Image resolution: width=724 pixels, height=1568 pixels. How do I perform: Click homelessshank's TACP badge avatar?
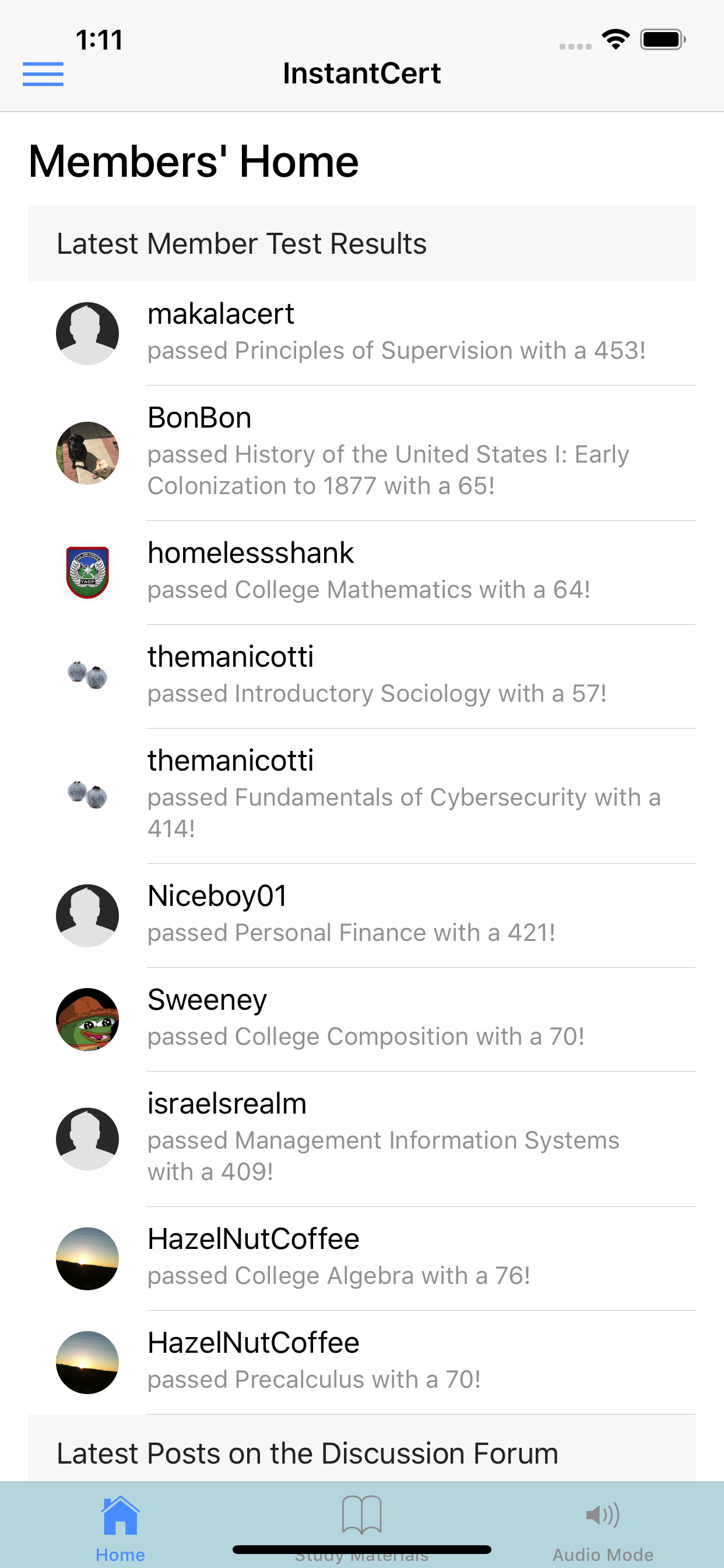[87, 571]
